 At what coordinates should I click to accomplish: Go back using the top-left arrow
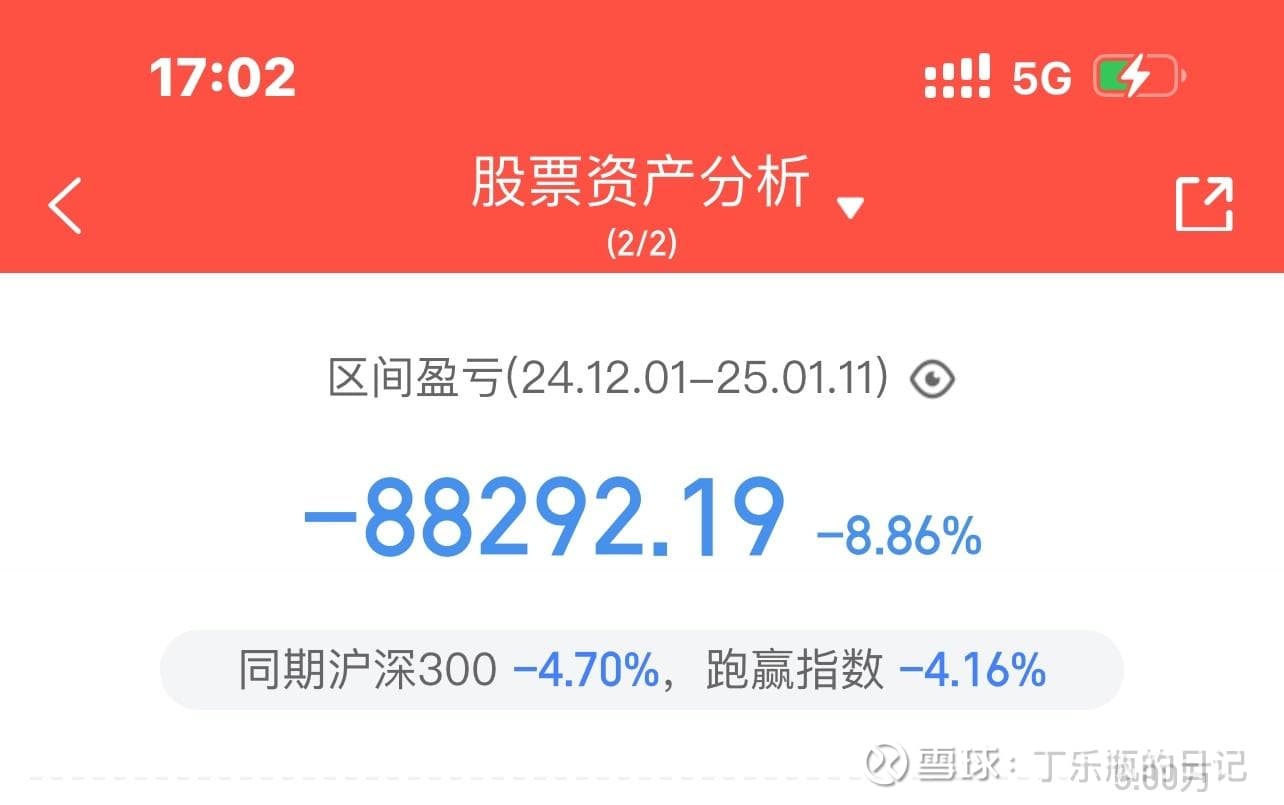coord(66,206)
